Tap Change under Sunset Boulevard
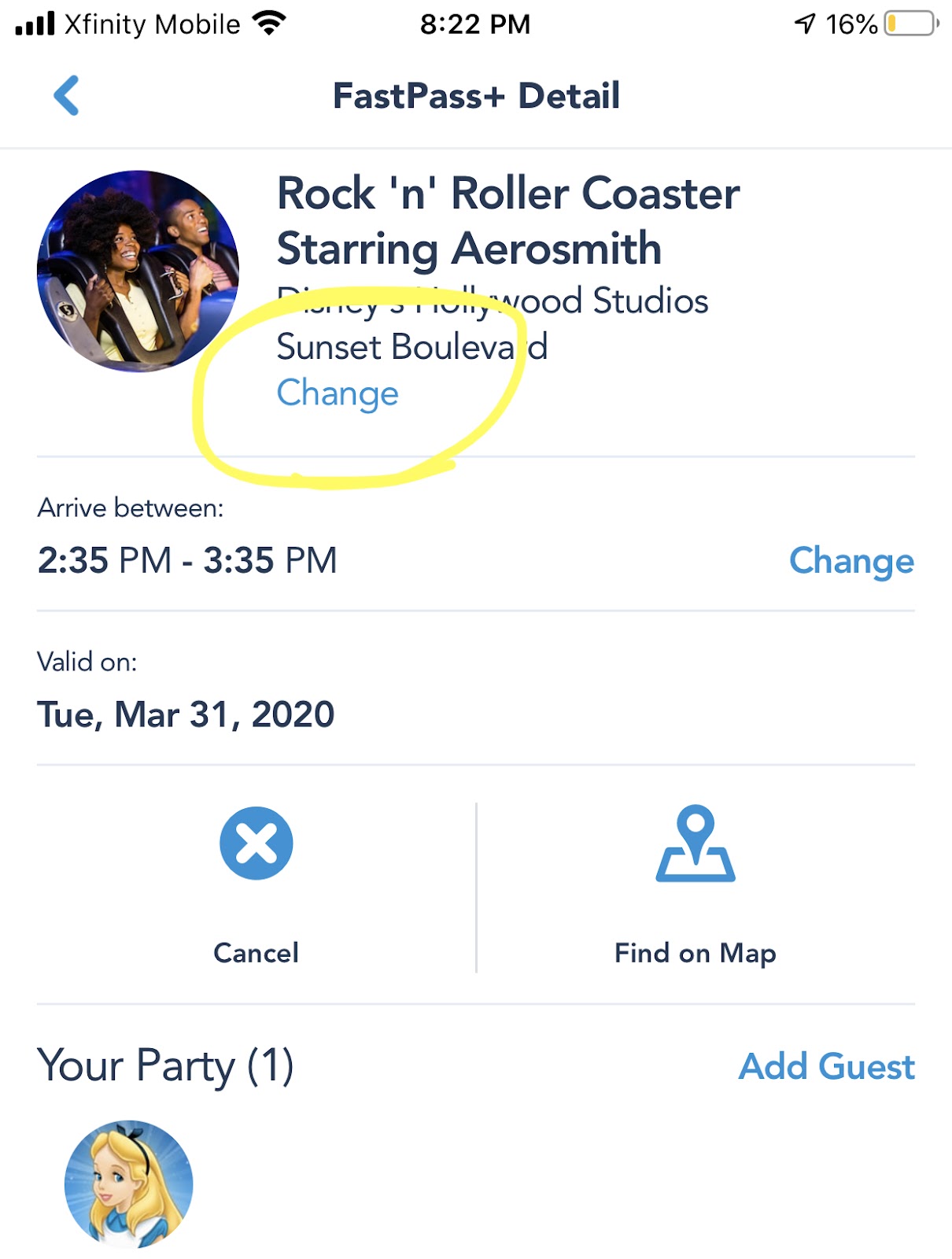 [338, 393]
